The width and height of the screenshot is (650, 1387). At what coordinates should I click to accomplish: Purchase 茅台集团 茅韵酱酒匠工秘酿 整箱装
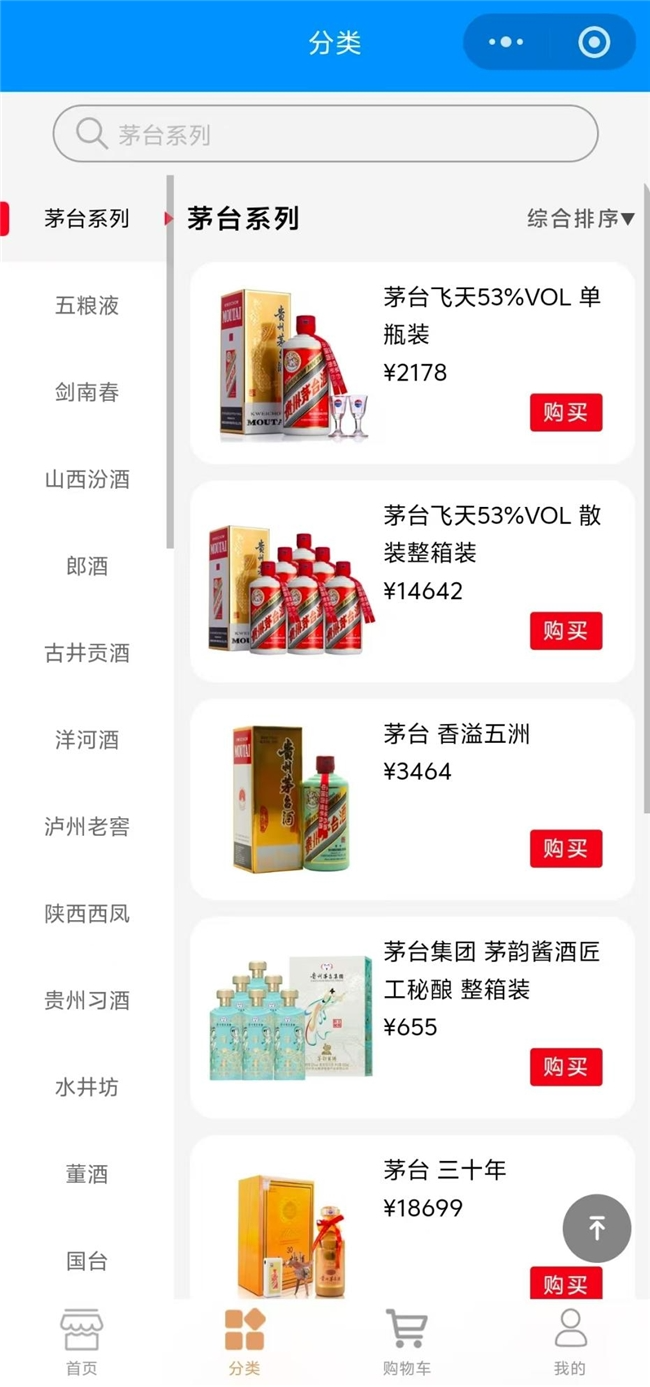(x=566, y=1067)
